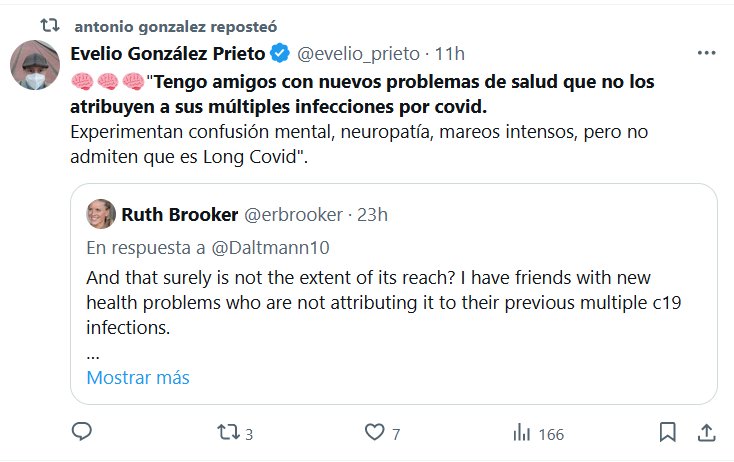
Task: Open the post's three-dot overflow menu
Action: (706, 53)
